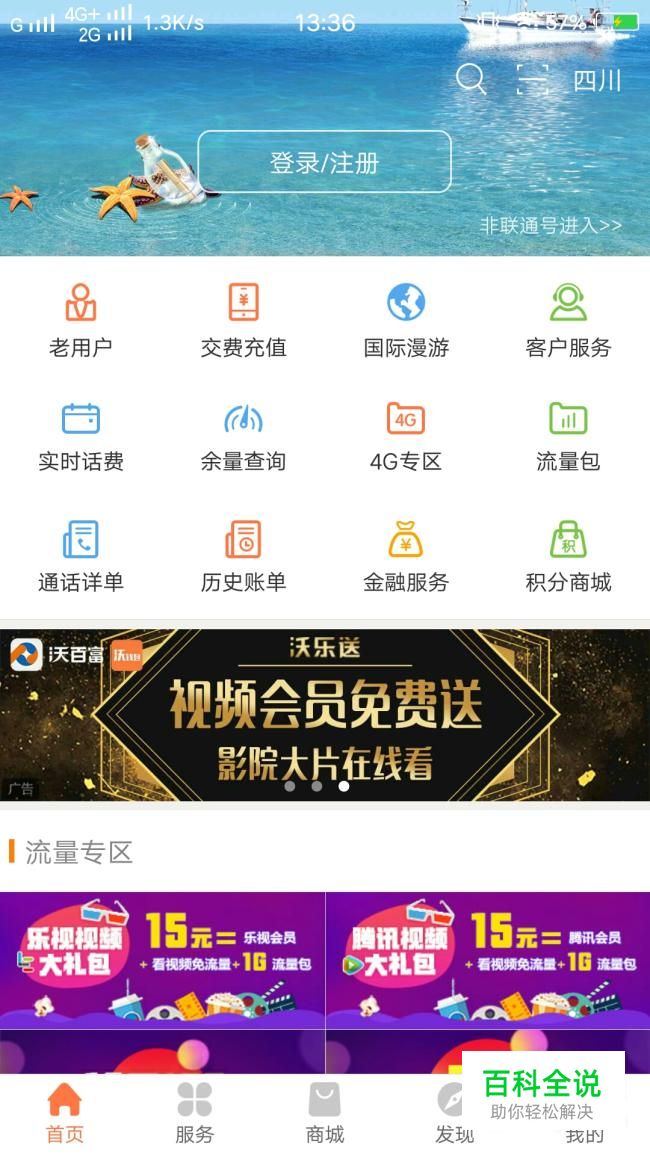Viewport: 650px width, 1155px height.
Task: Open 余量查询
Action: point(243,437)
